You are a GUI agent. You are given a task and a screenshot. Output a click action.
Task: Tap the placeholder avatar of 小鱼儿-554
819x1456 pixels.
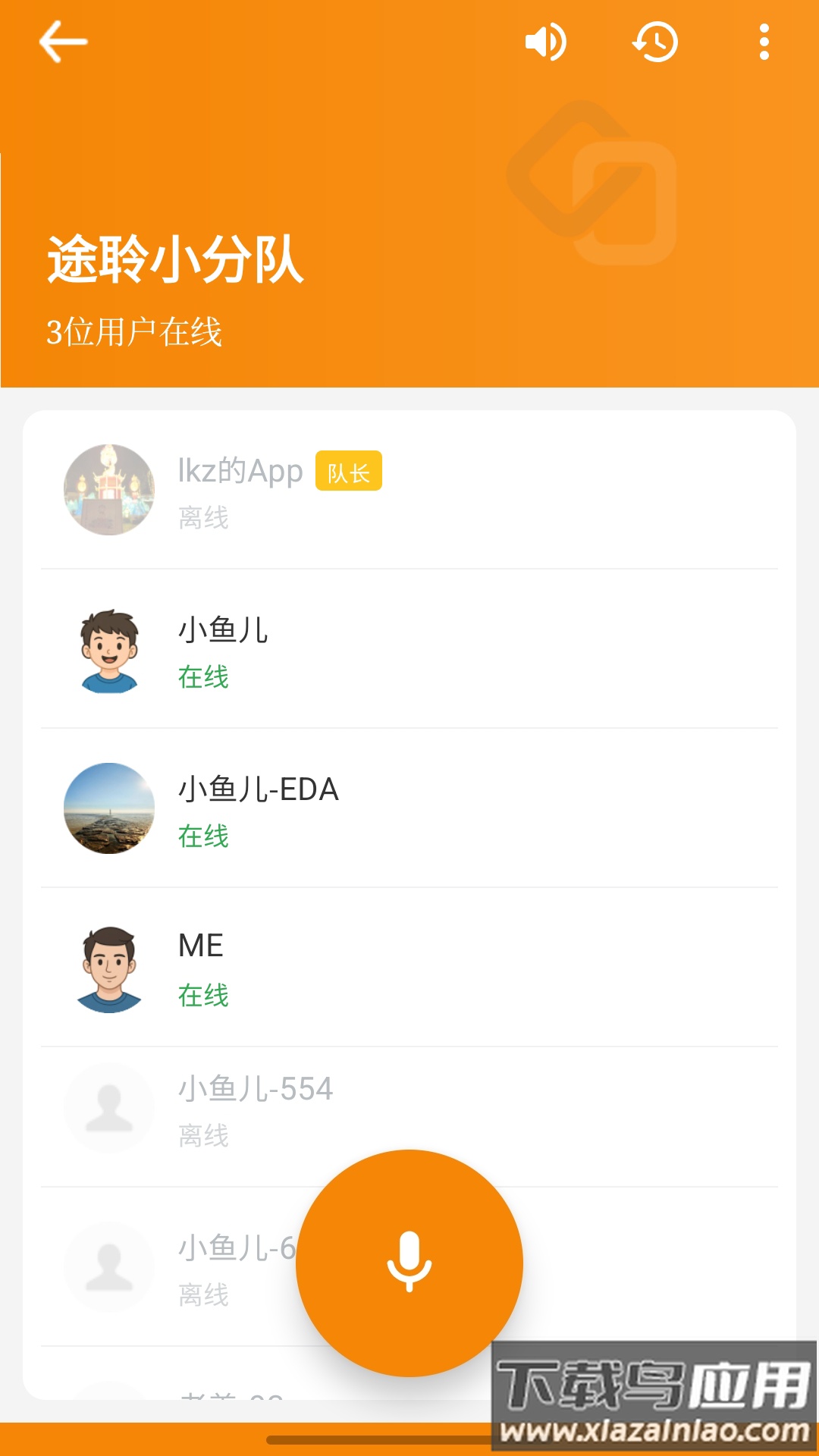109,1107
